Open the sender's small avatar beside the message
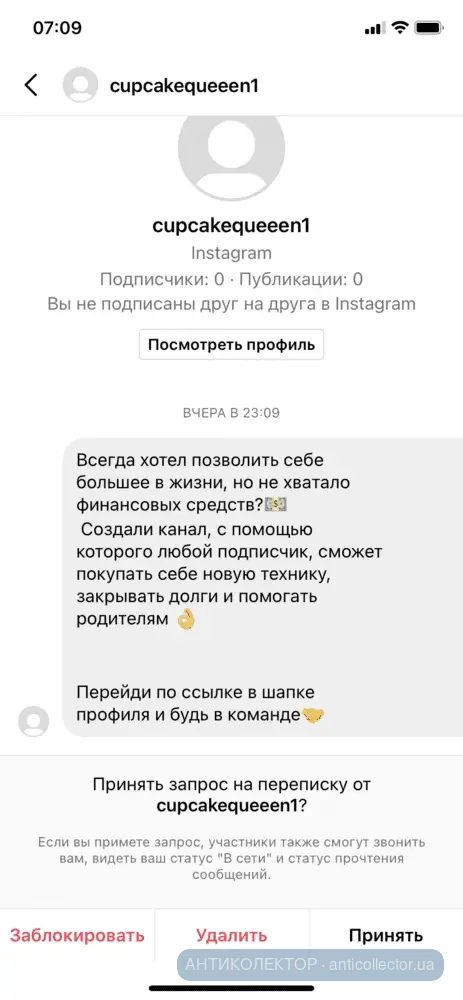The image size is (463, 1000). pyautogui.click(x=33, y=722)
